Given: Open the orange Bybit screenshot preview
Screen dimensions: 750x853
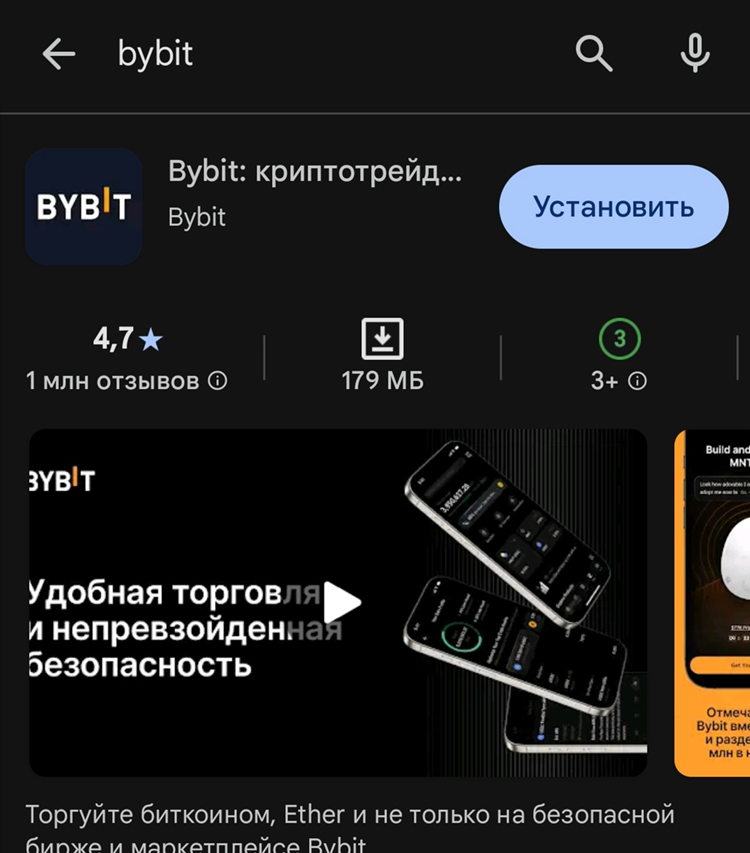Looking at the screenshot, I should coord(713,602).
